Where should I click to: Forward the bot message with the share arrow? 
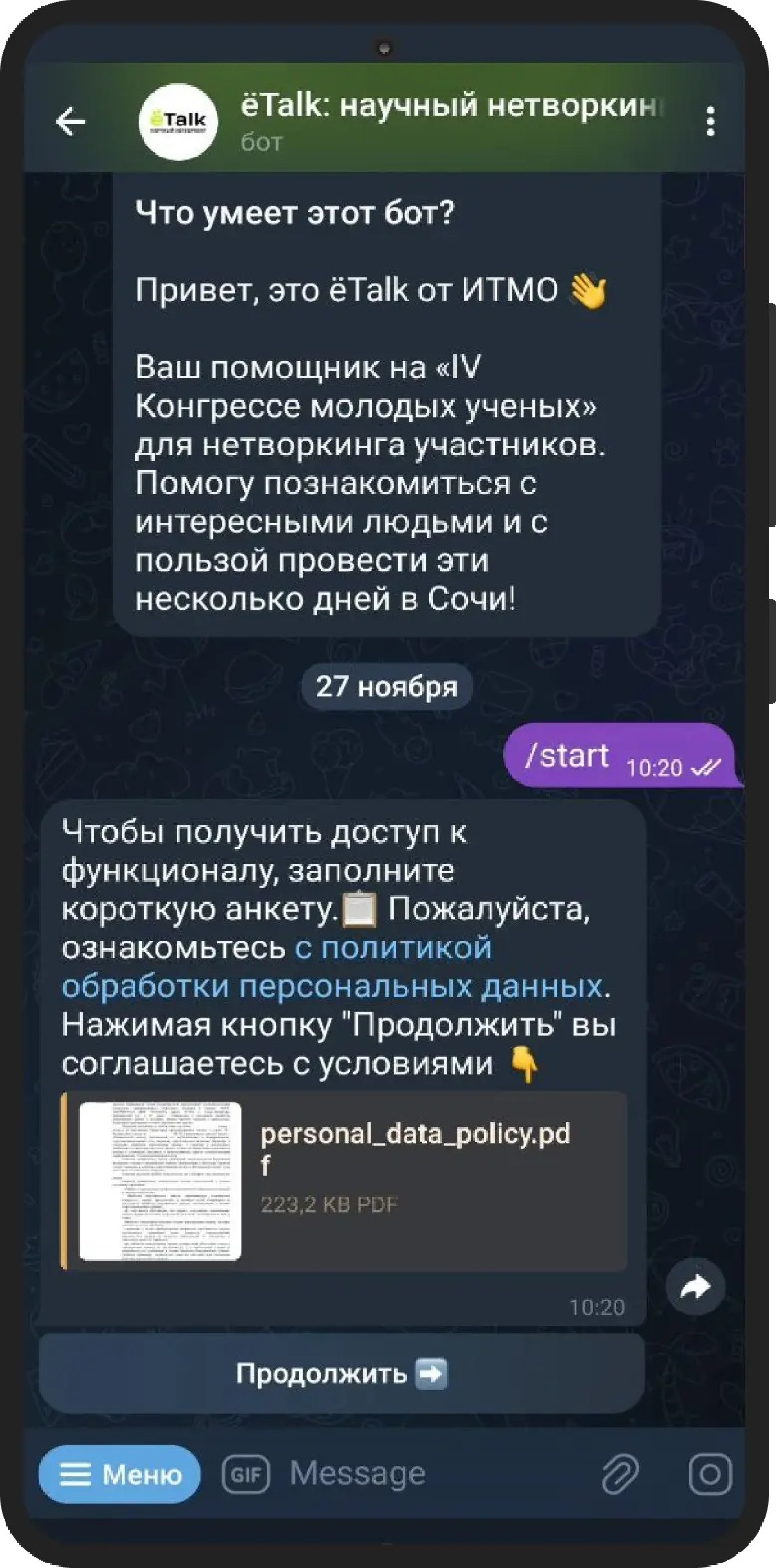695,1287
